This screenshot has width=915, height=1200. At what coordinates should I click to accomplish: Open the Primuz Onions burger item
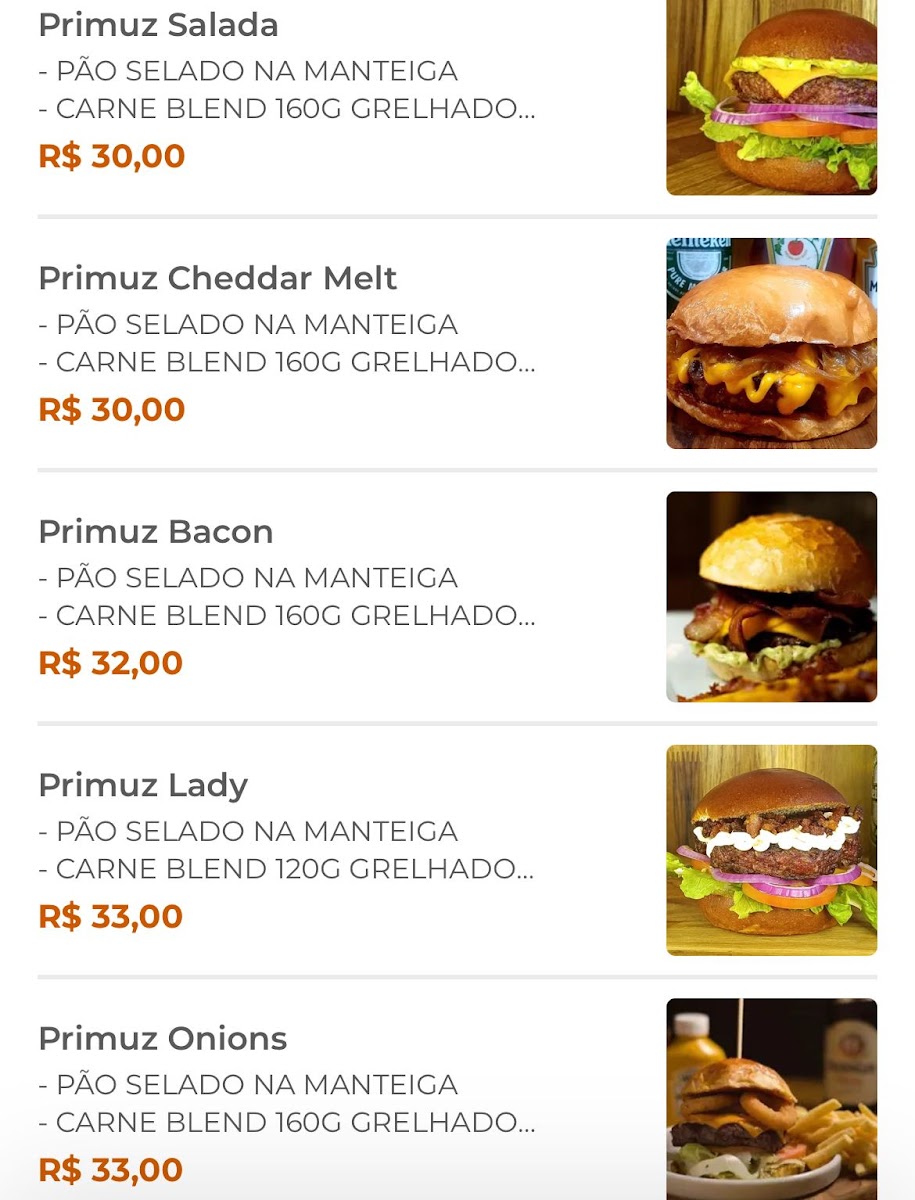[162, 1039]
